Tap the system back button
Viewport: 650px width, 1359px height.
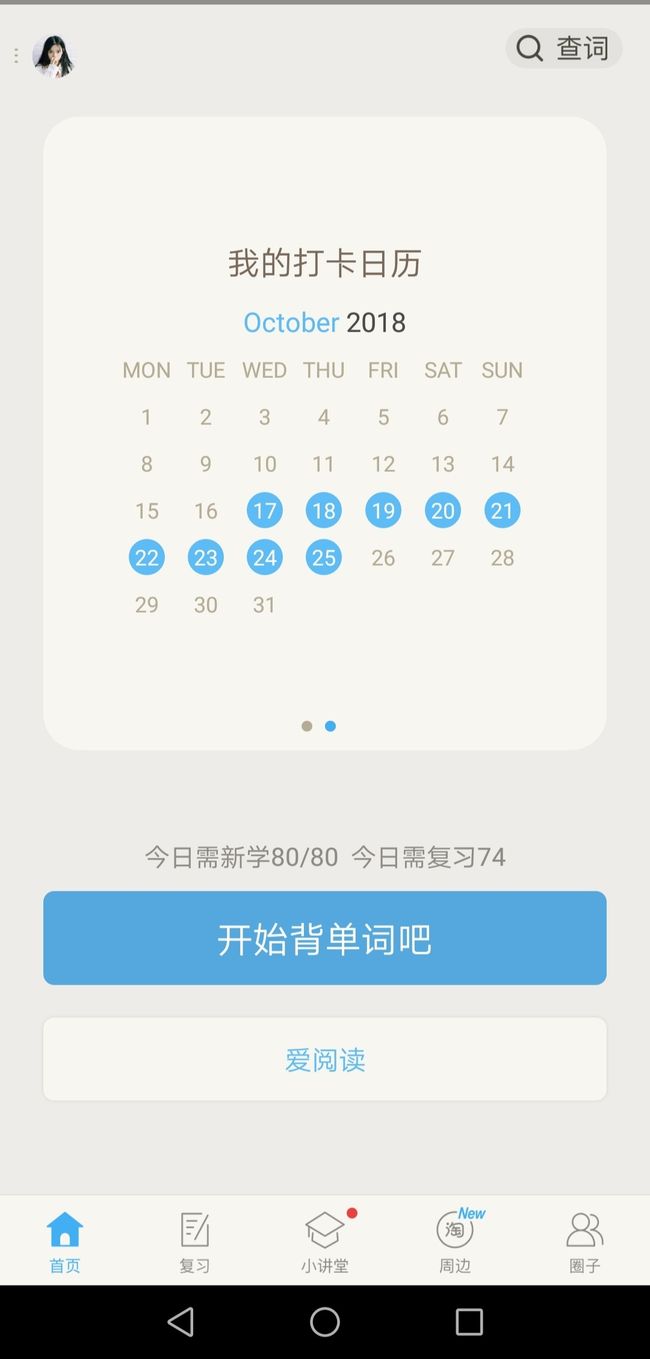(181, 1322)
